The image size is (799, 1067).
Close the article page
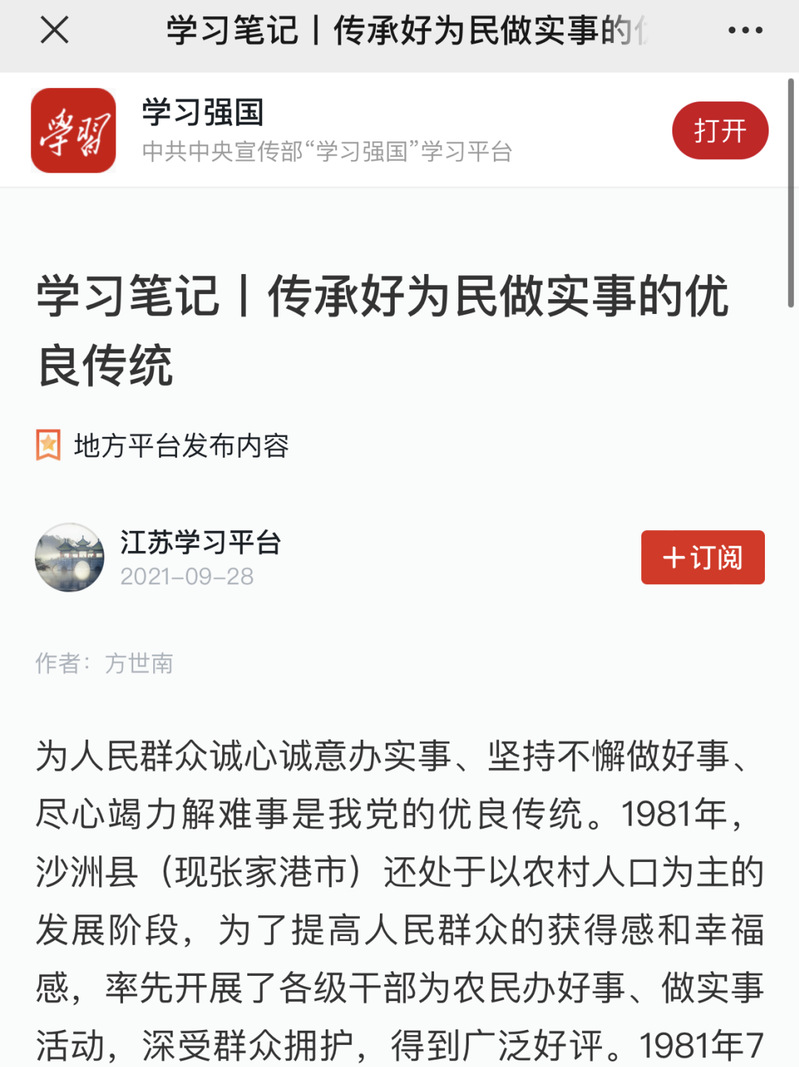pos(54,32)
